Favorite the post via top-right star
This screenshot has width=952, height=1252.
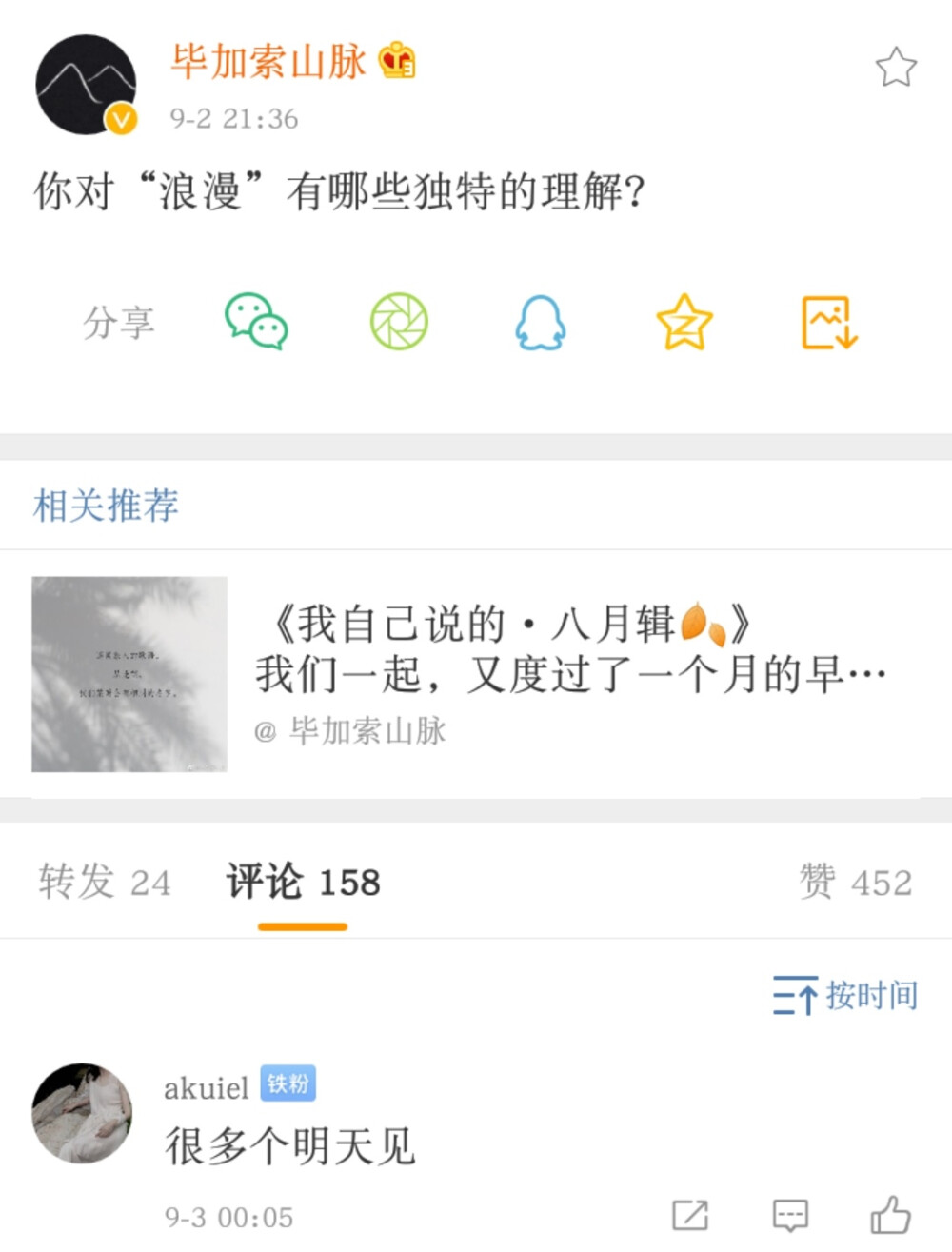point(896,67)
